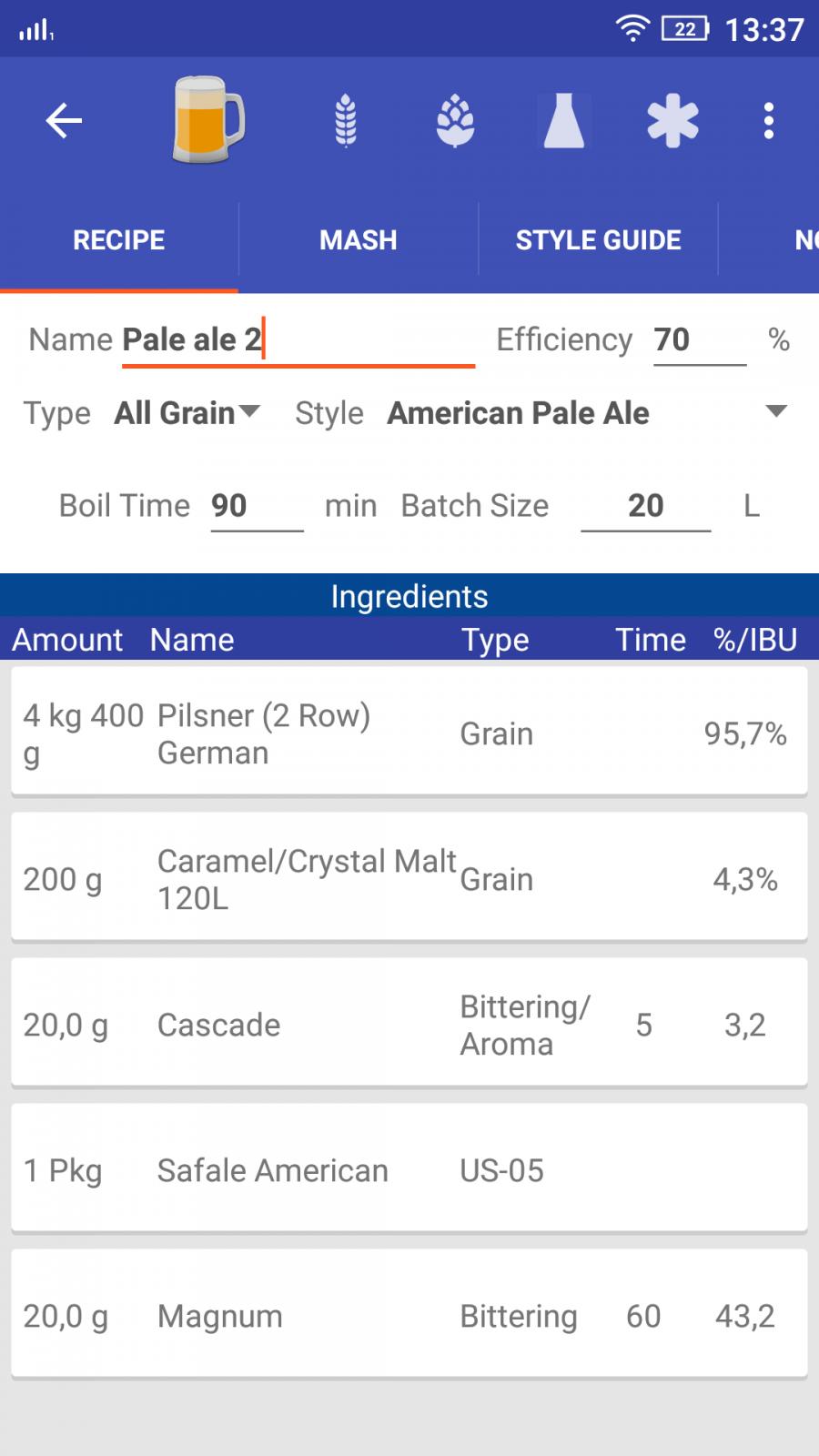The image size is (819, 1456).
Task: Open the Safale American yeast entry
Action: point(409,1169)
